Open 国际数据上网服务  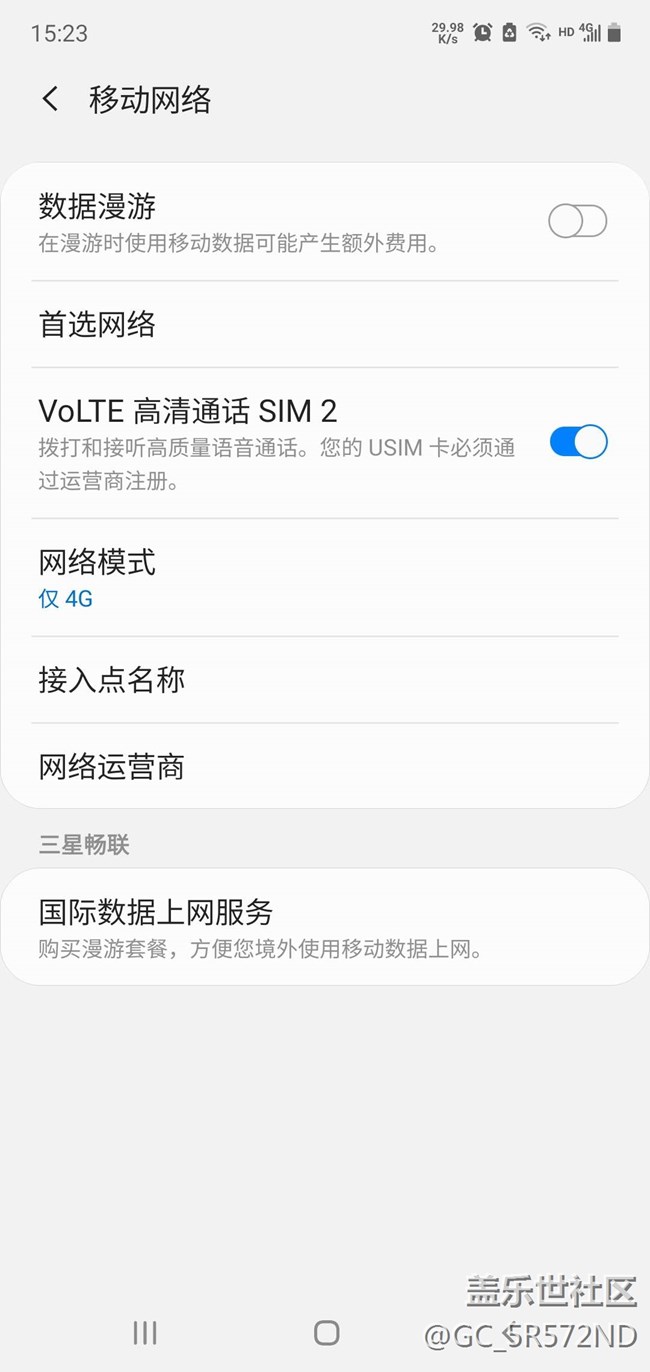tap(324, 927)
